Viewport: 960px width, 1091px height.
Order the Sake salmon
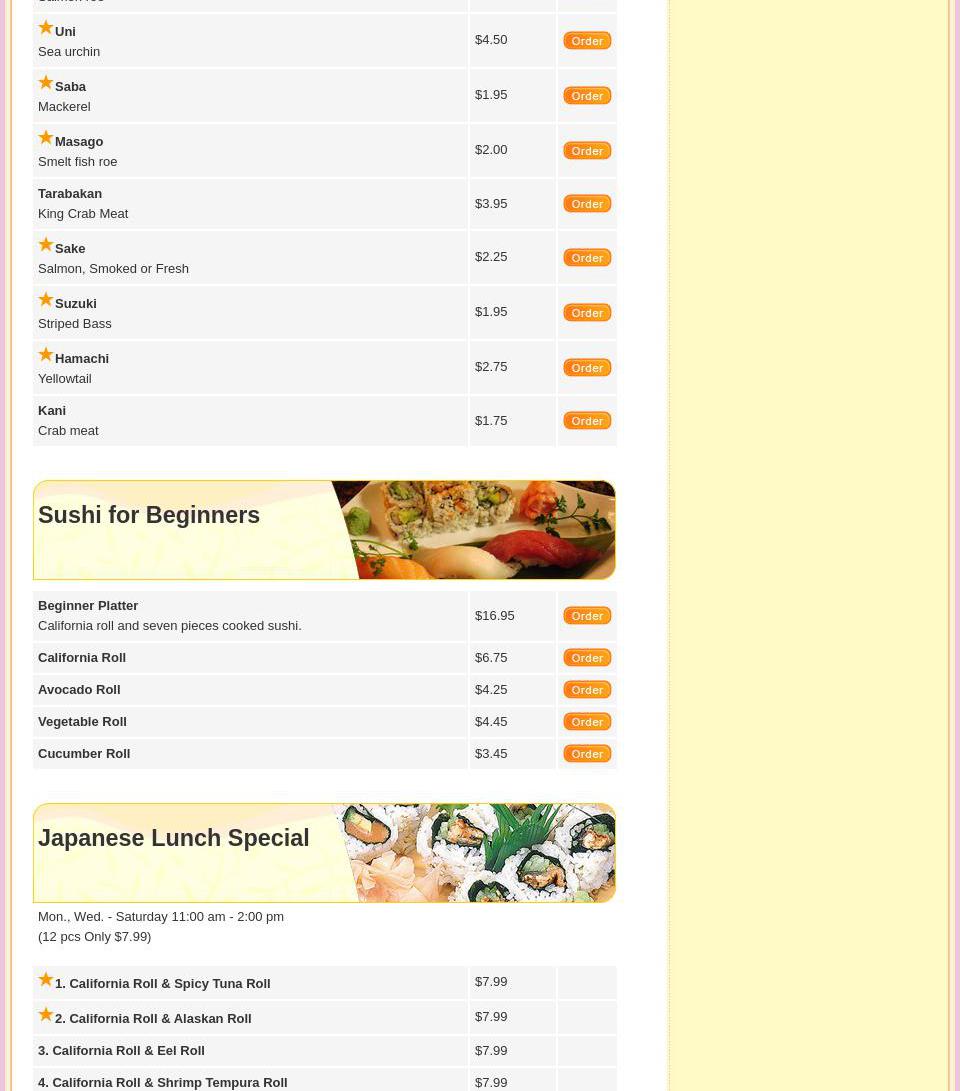pos(587,258)
